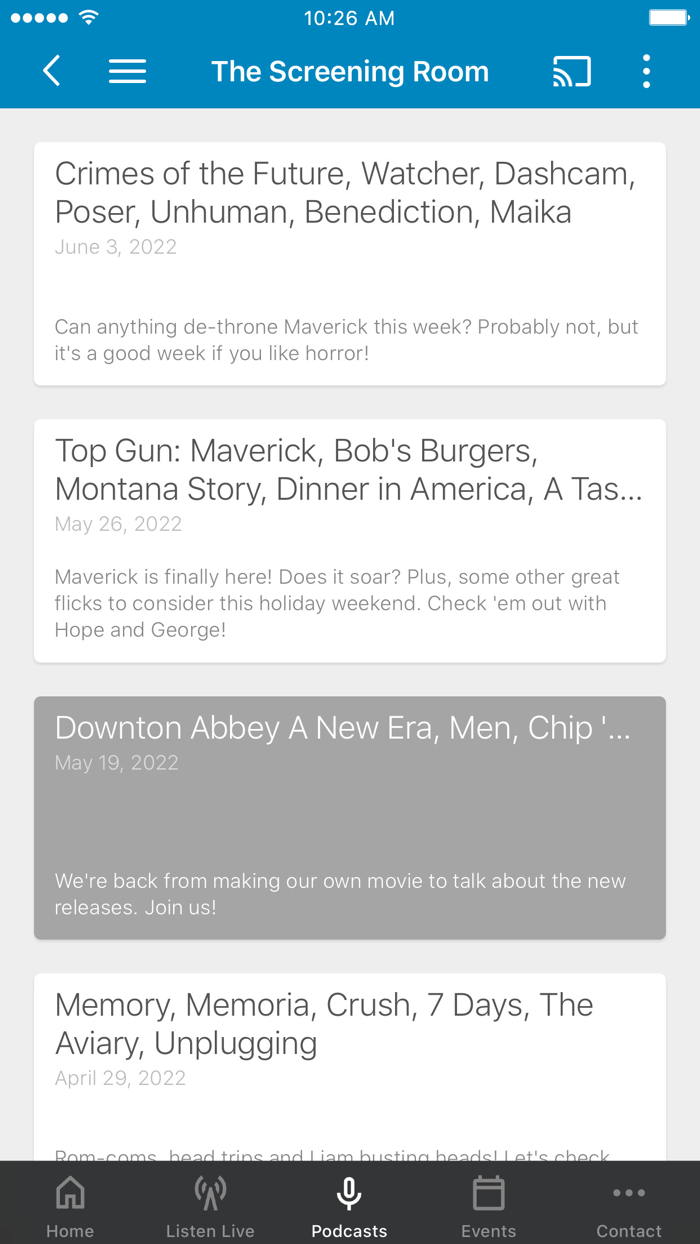Open the three-dot overflow menu
The width and height of the screenshot is (700, 1244).
tap(646, 71)
